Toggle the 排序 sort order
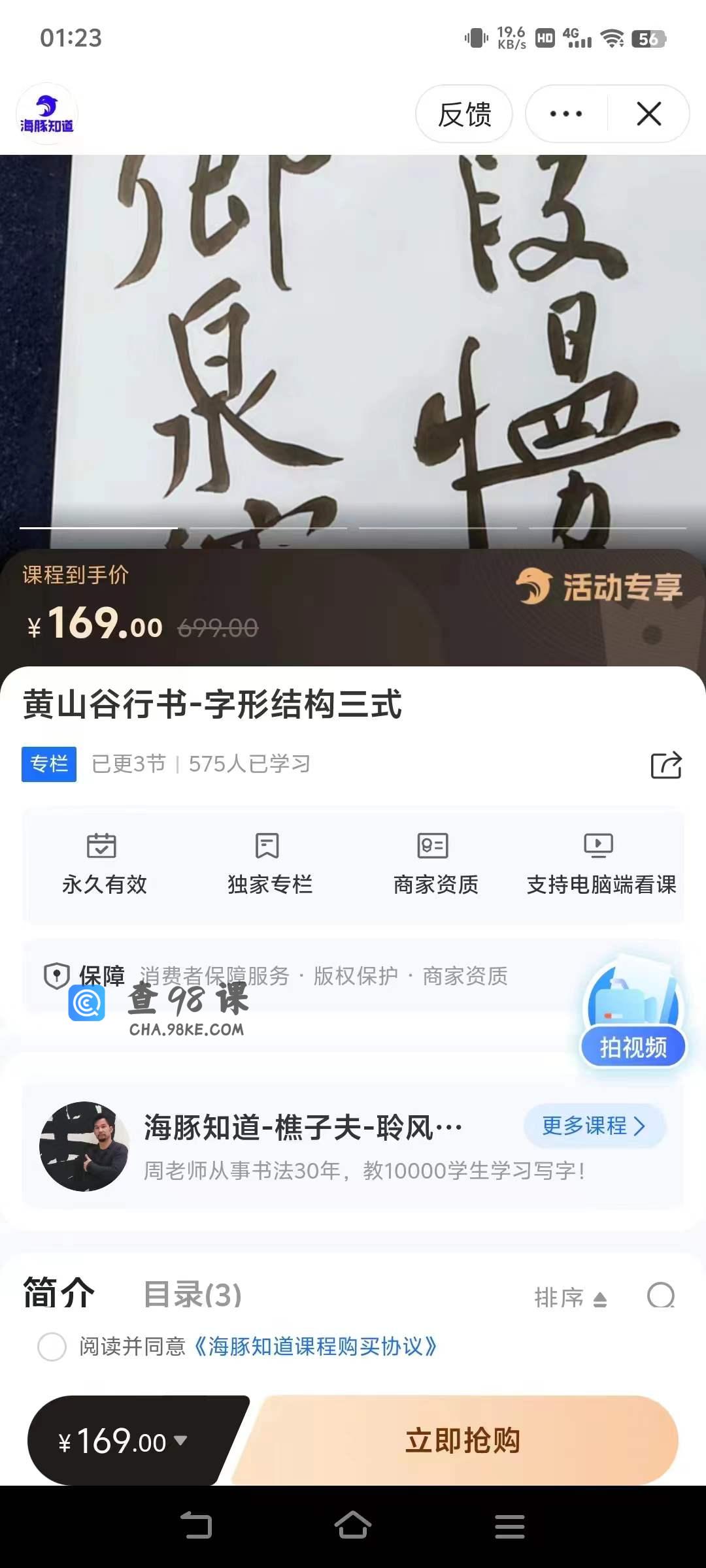706x1568 pixels. pyautogui.click(x=571, y=1298)
